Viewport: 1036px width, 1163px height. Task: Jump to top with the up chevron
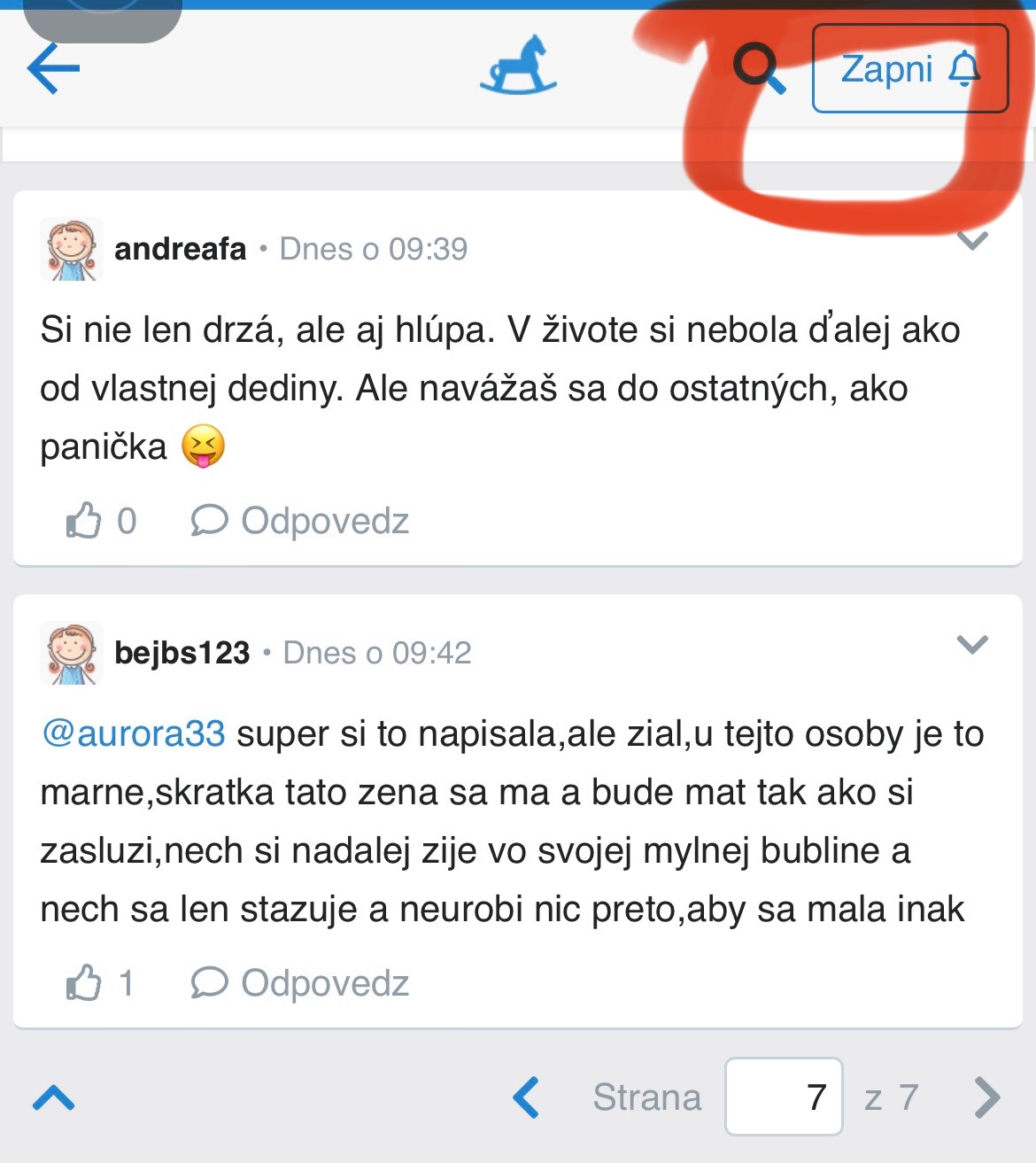[x=54, y=1097]
